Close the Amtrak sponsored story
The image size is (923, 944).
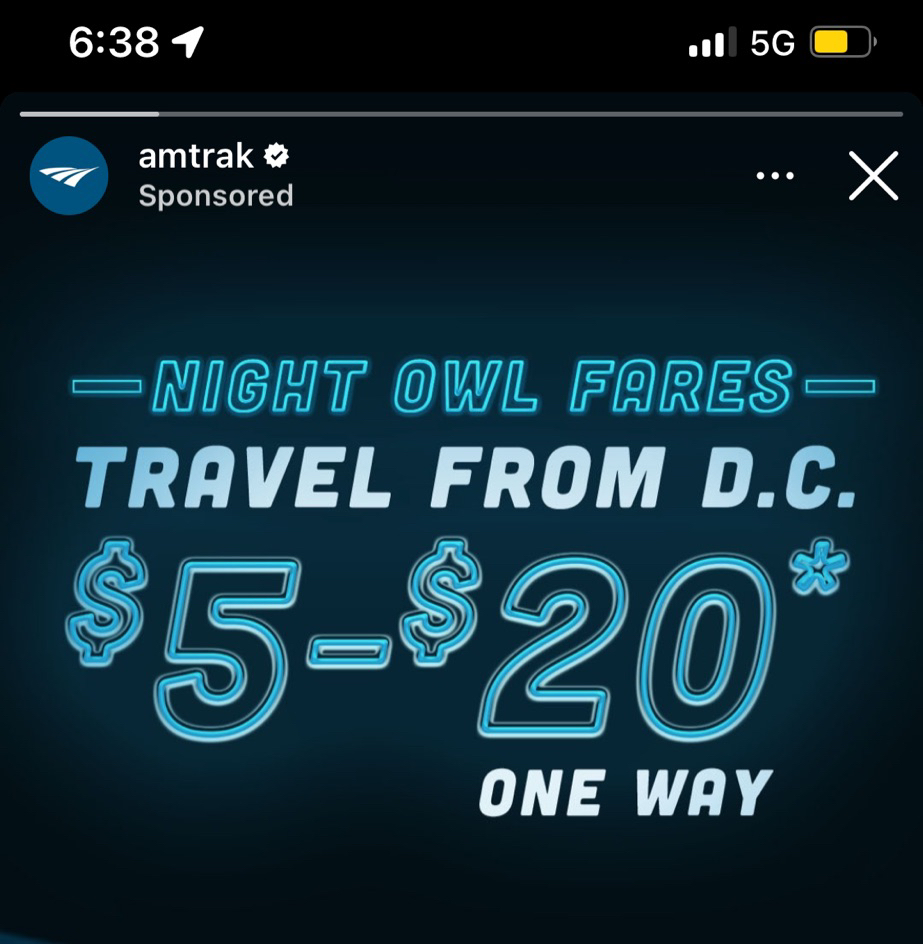(872, 177)
